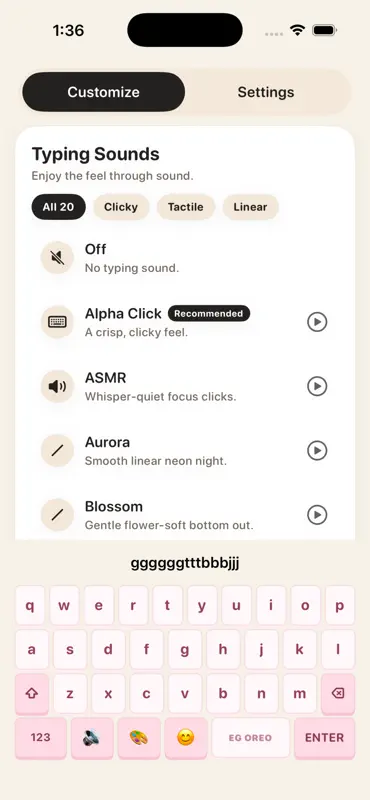Tap the shift key

coord(32,694)
